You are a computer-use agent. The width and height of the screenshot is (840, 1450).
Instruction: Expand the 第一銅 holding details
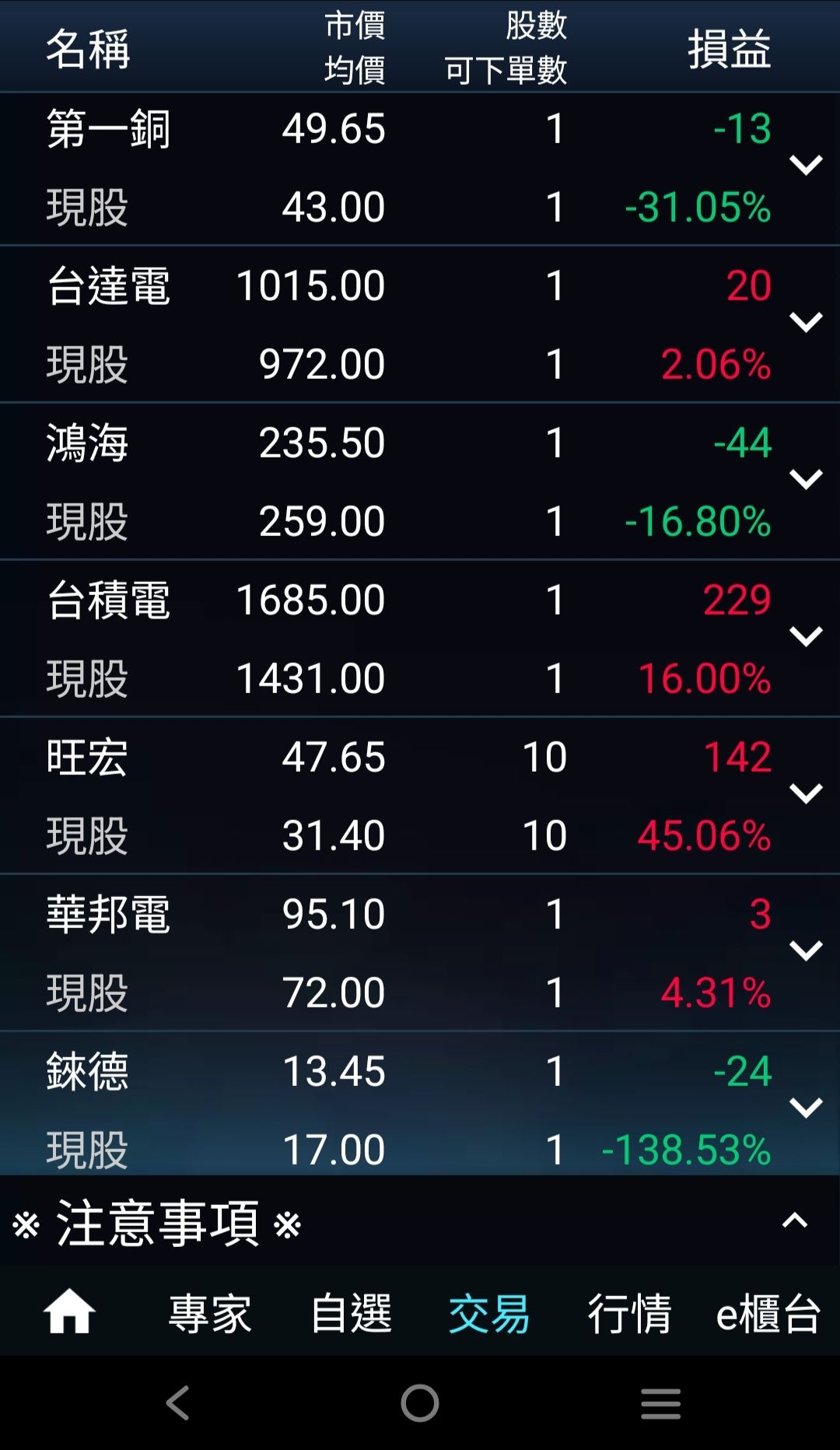[806, 166]
